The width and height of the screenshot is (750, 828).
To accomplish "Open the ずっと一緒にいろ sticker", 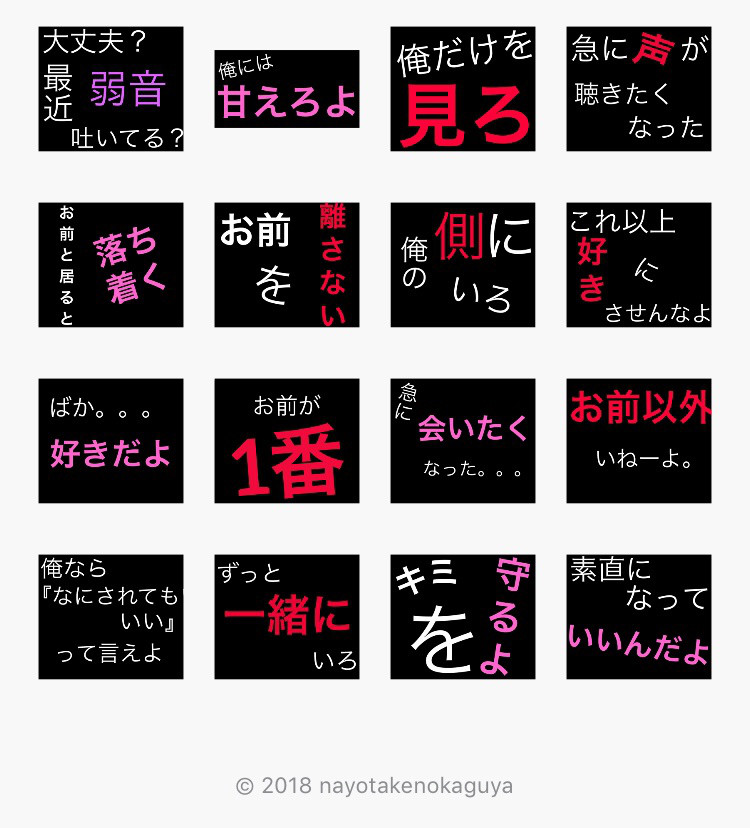I will click(x=287, y=617).
